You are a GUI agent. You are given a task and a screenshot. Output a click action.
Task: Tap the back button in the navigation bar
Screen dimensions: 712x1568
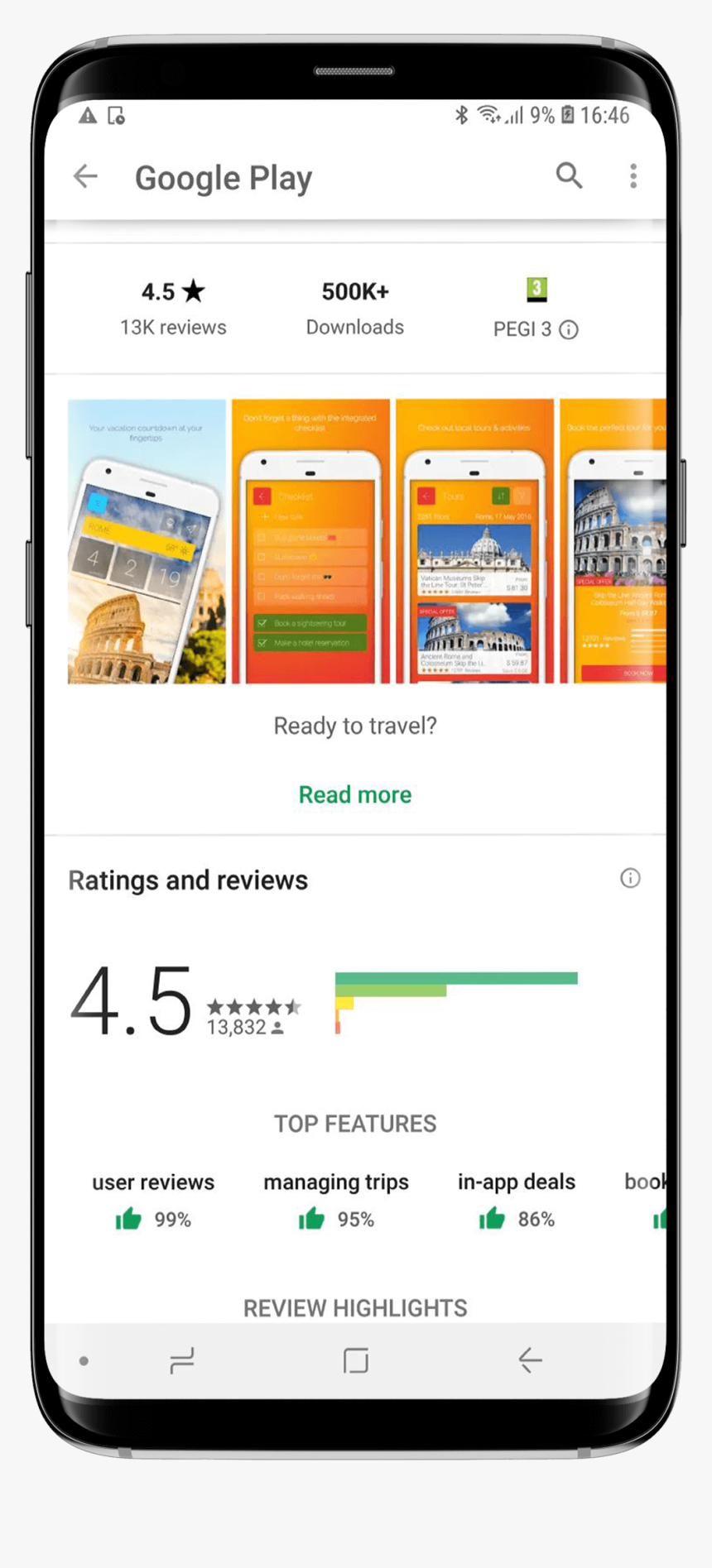click(x=529, y=1359)
